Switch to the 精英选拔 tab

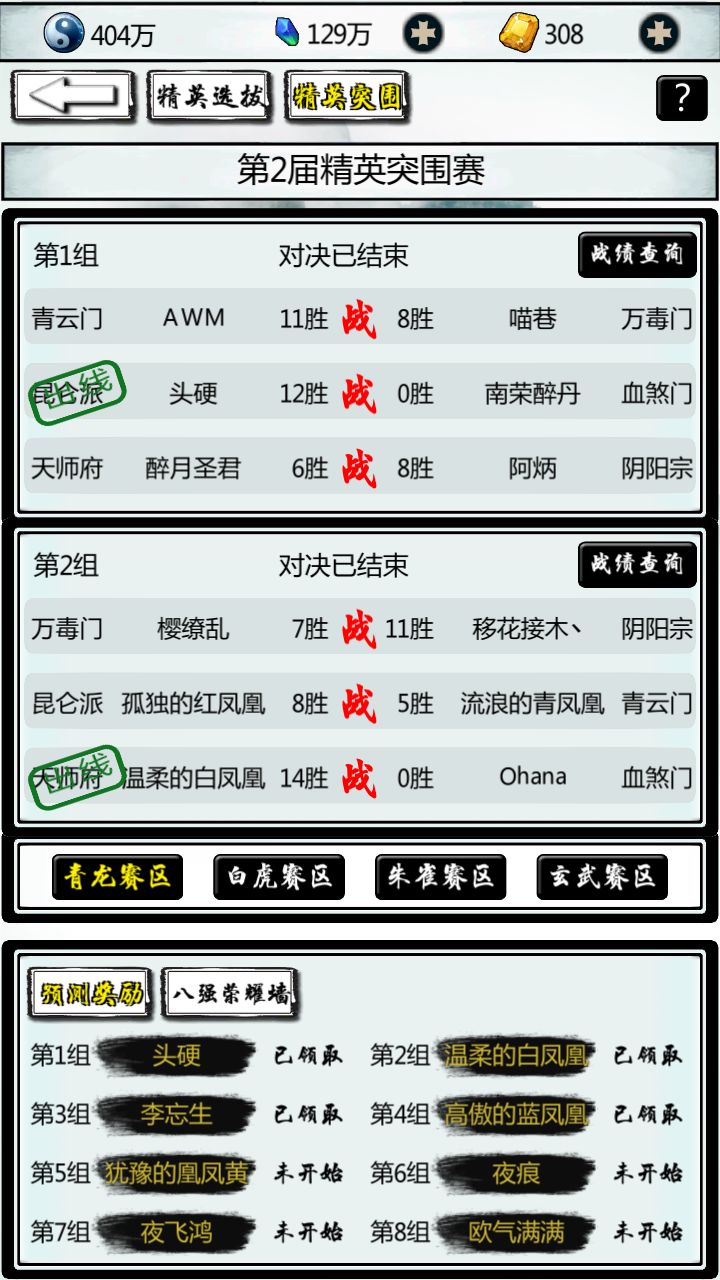[x=210, y=97]
